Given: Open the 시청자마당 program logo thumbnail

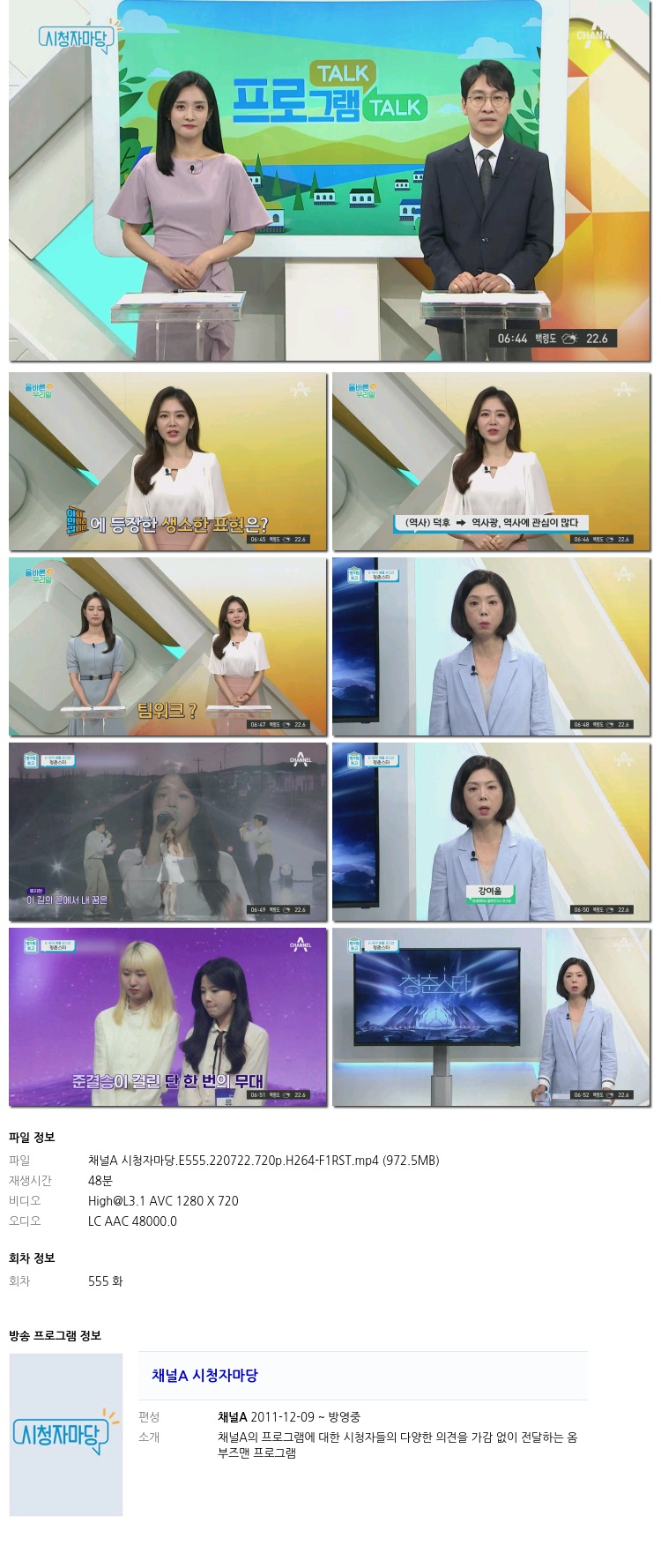Looking at the screenshot, I should [x=65, y=1434].
